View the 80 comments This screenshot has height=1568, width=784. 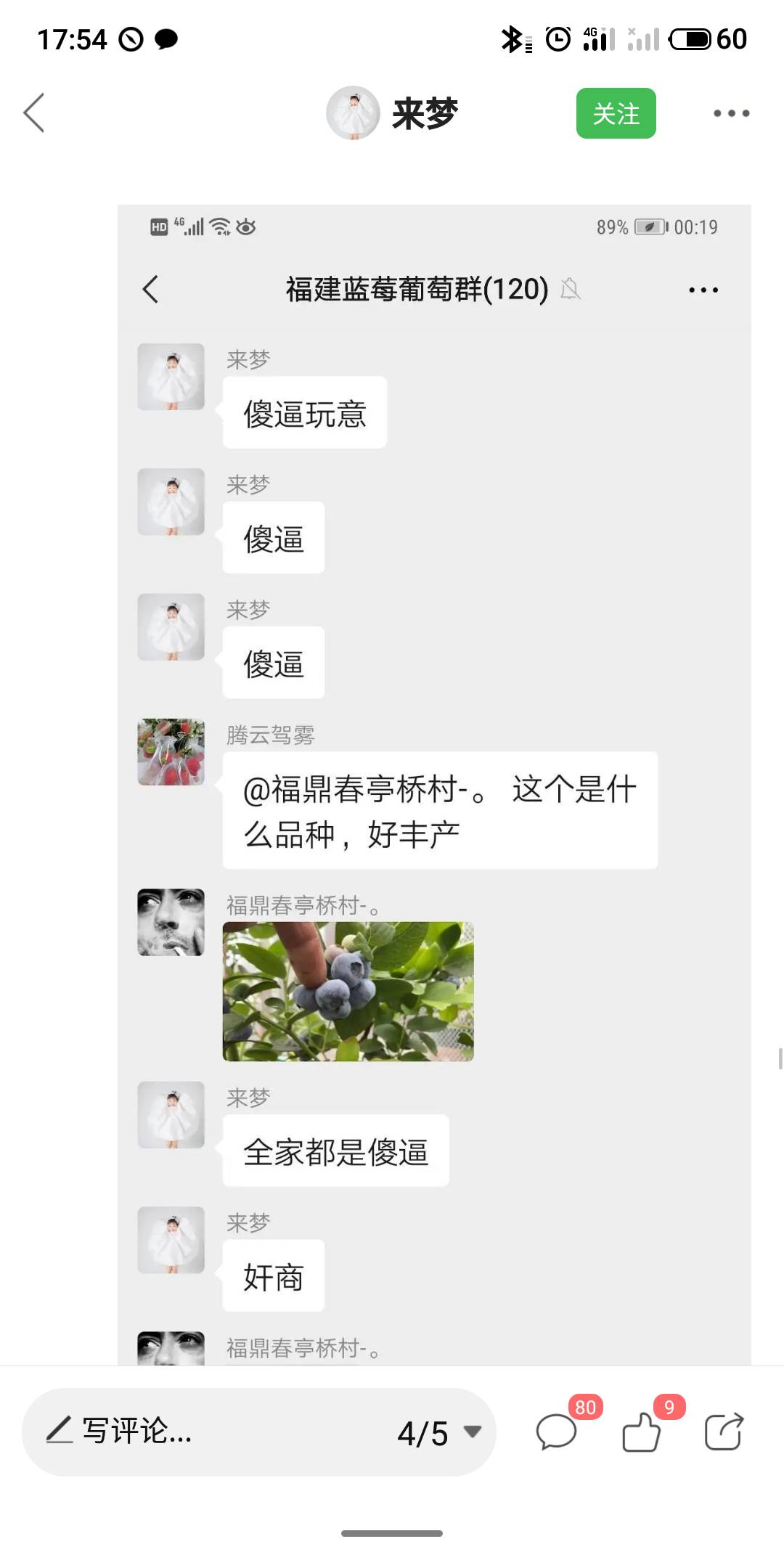click(557, 1433)
